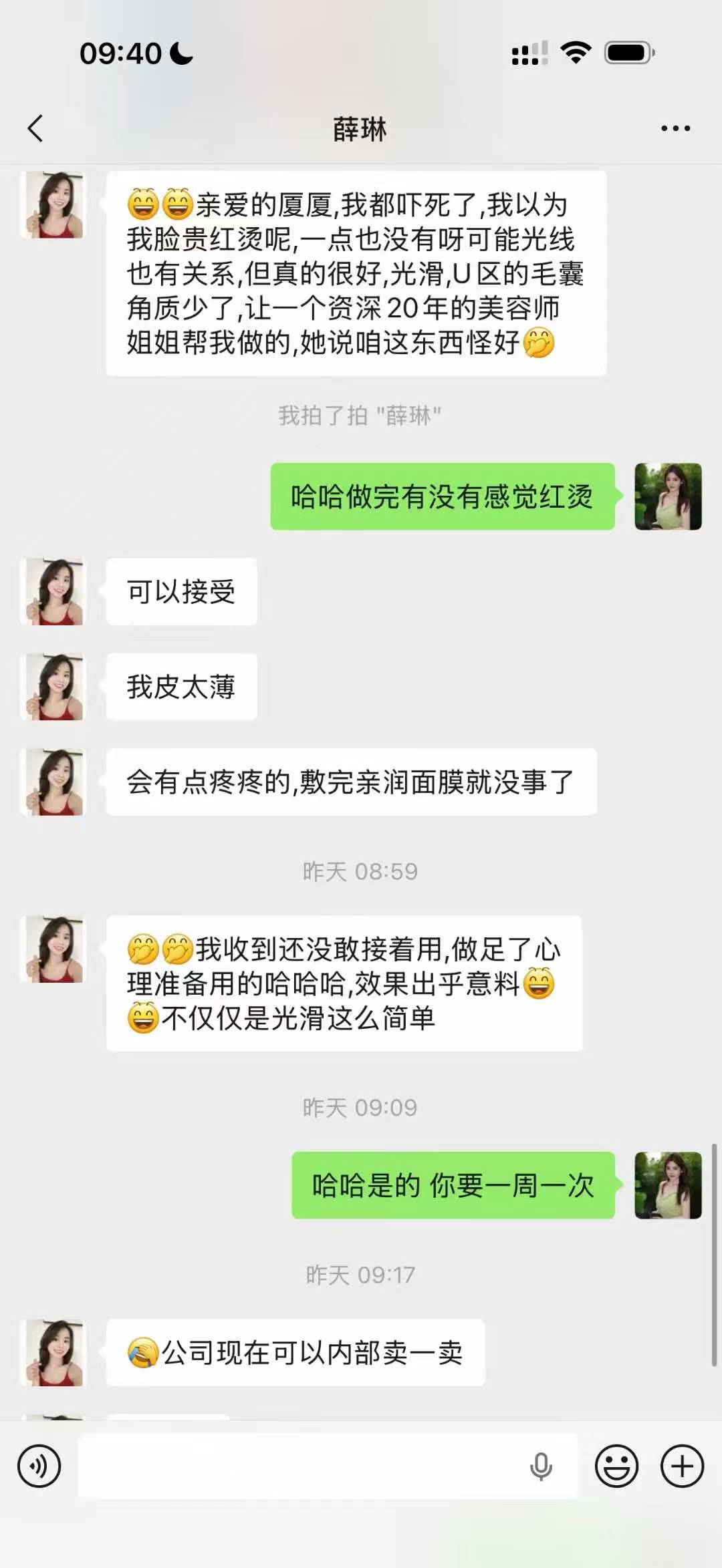722x1568 pixels.
Task: Open the plus attachments menu
Action: pos(682,1466)
